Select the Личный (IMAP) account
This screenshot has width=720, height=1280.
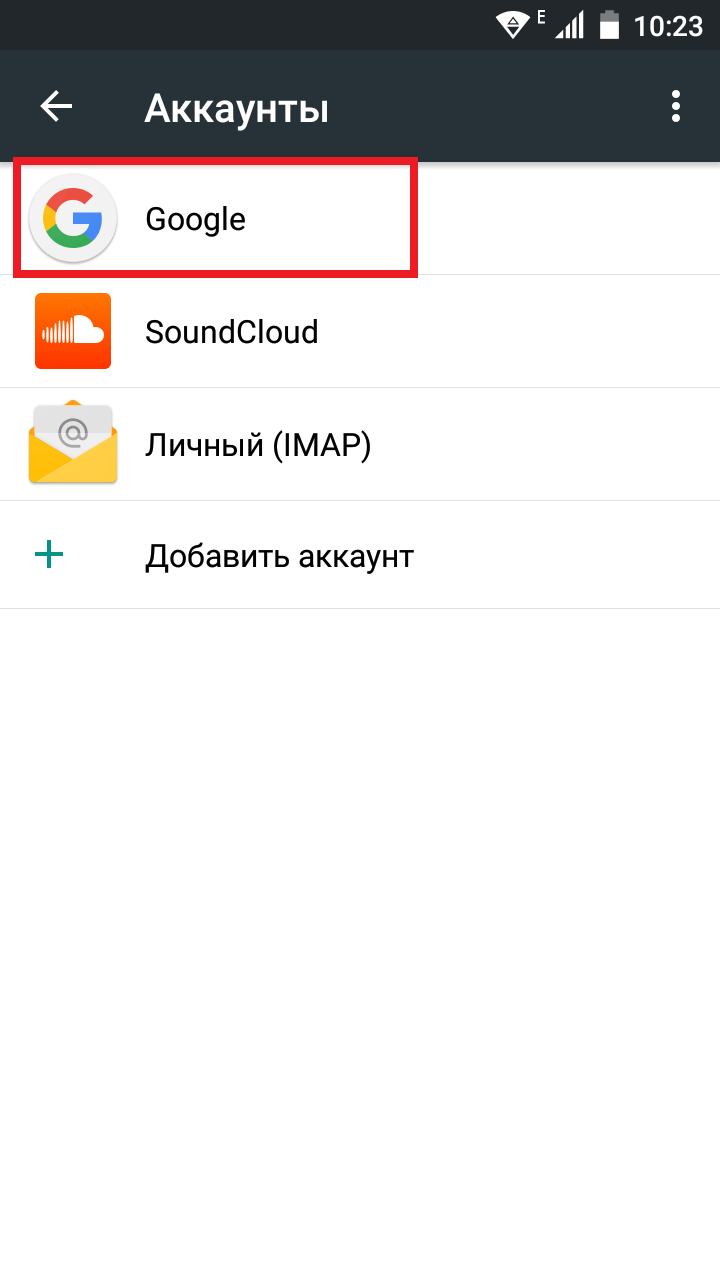pyautogui.click(x=360, y=444)
